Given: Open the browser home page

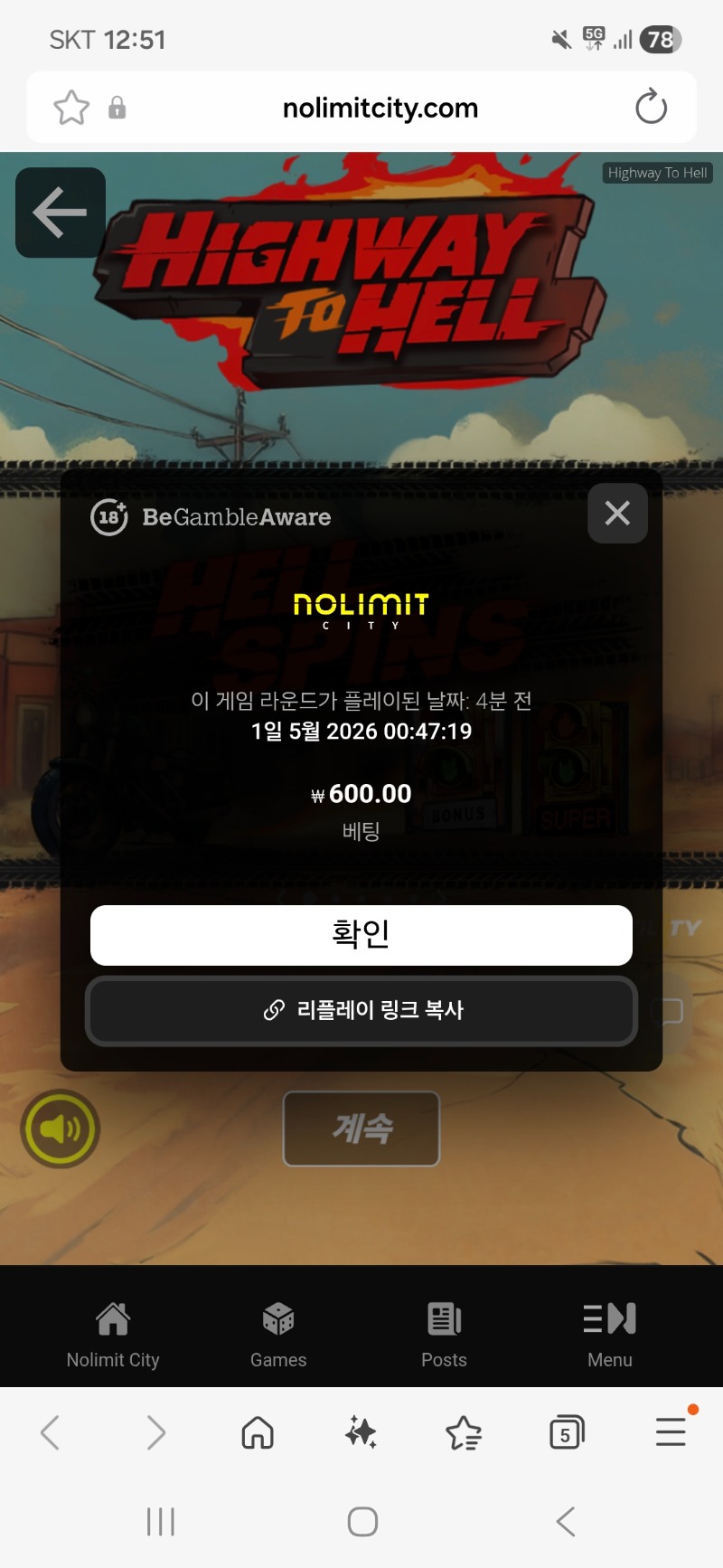Looking at the screenshot, I should [x=258, y=1432].
